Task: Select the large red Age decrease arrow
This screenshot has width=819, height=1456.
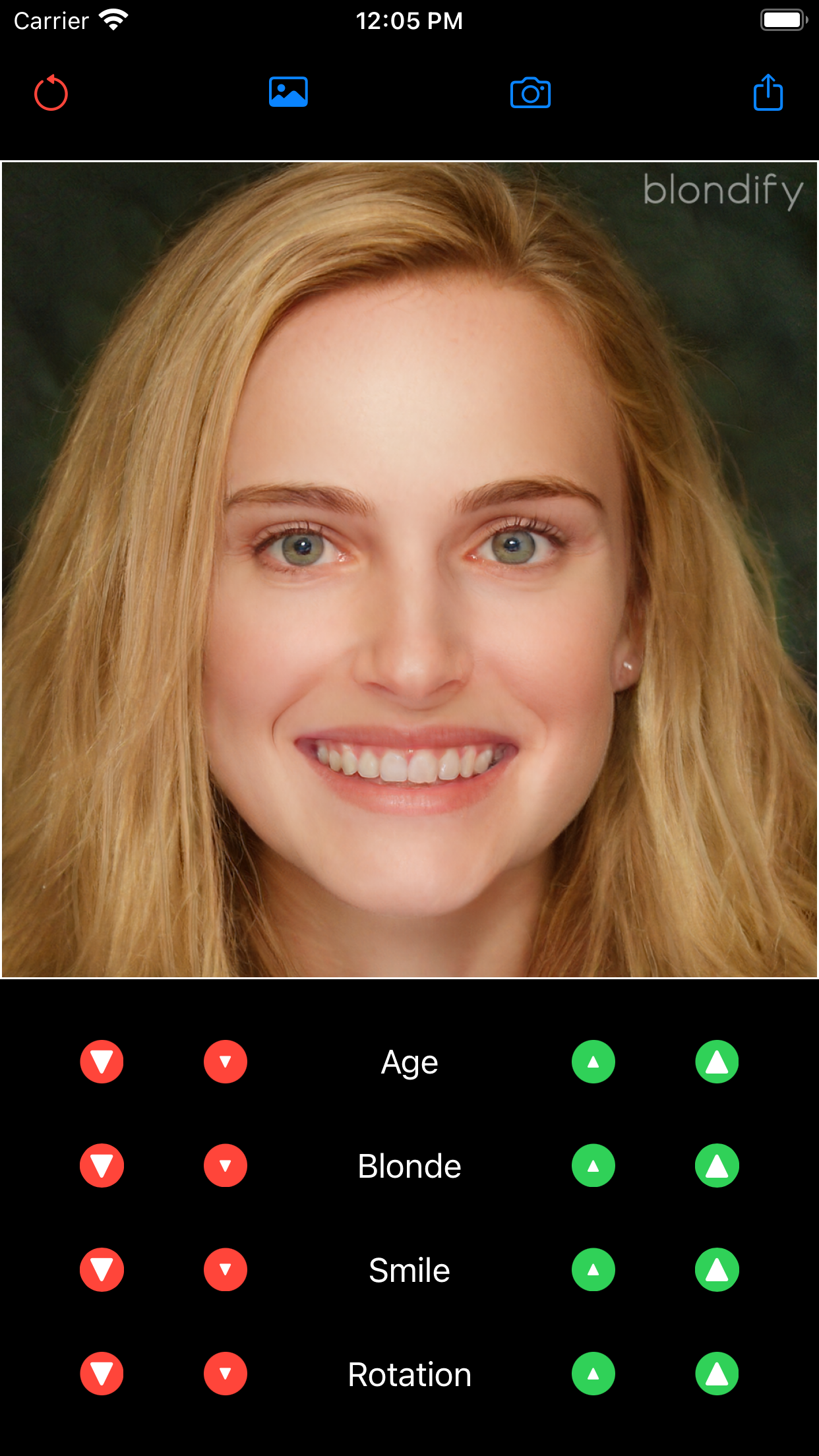Action: pos(102,1061)
